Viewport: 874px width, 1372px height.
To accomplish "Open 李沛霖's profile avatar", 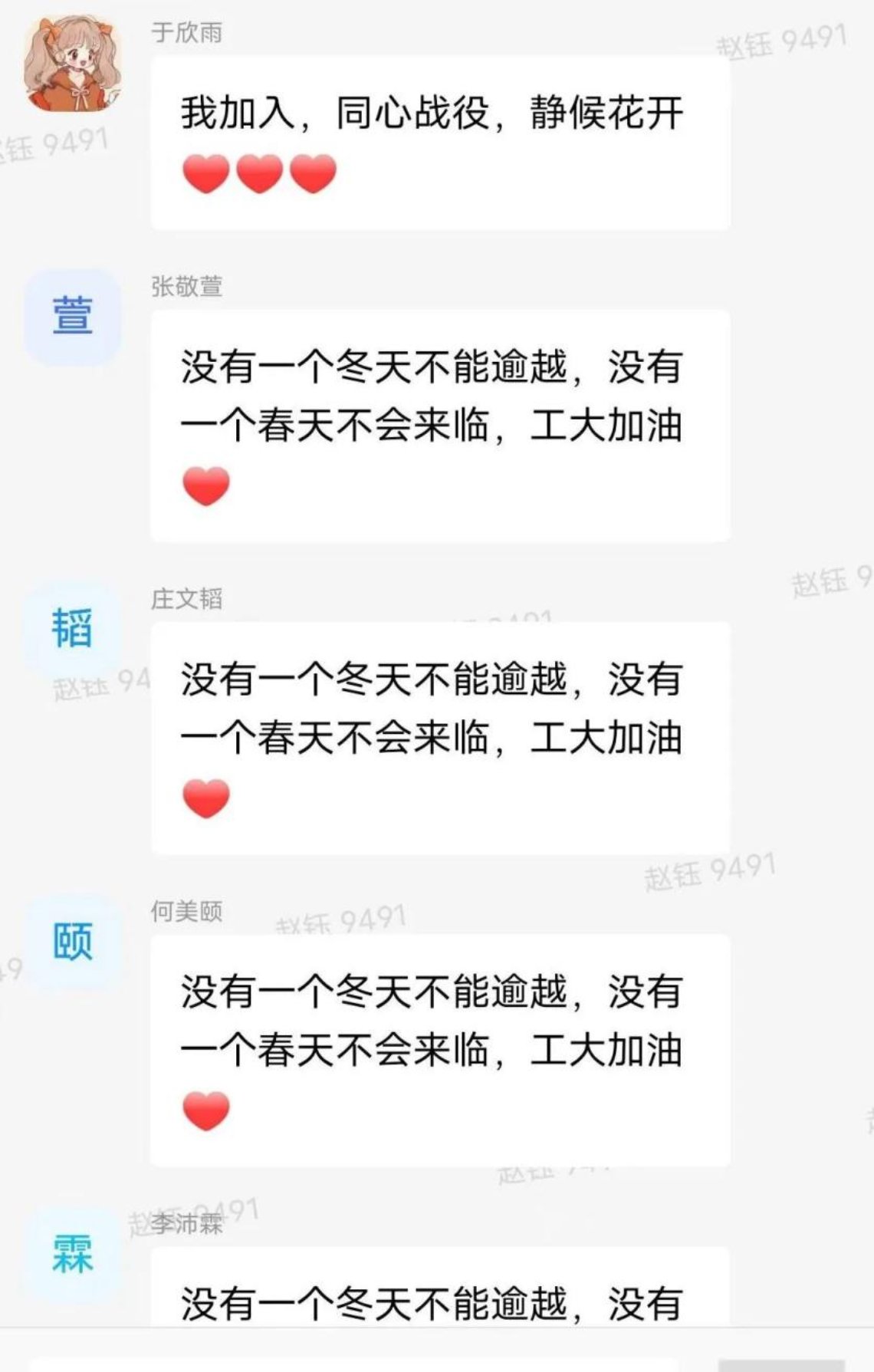I will click(x=73, y=1253).
